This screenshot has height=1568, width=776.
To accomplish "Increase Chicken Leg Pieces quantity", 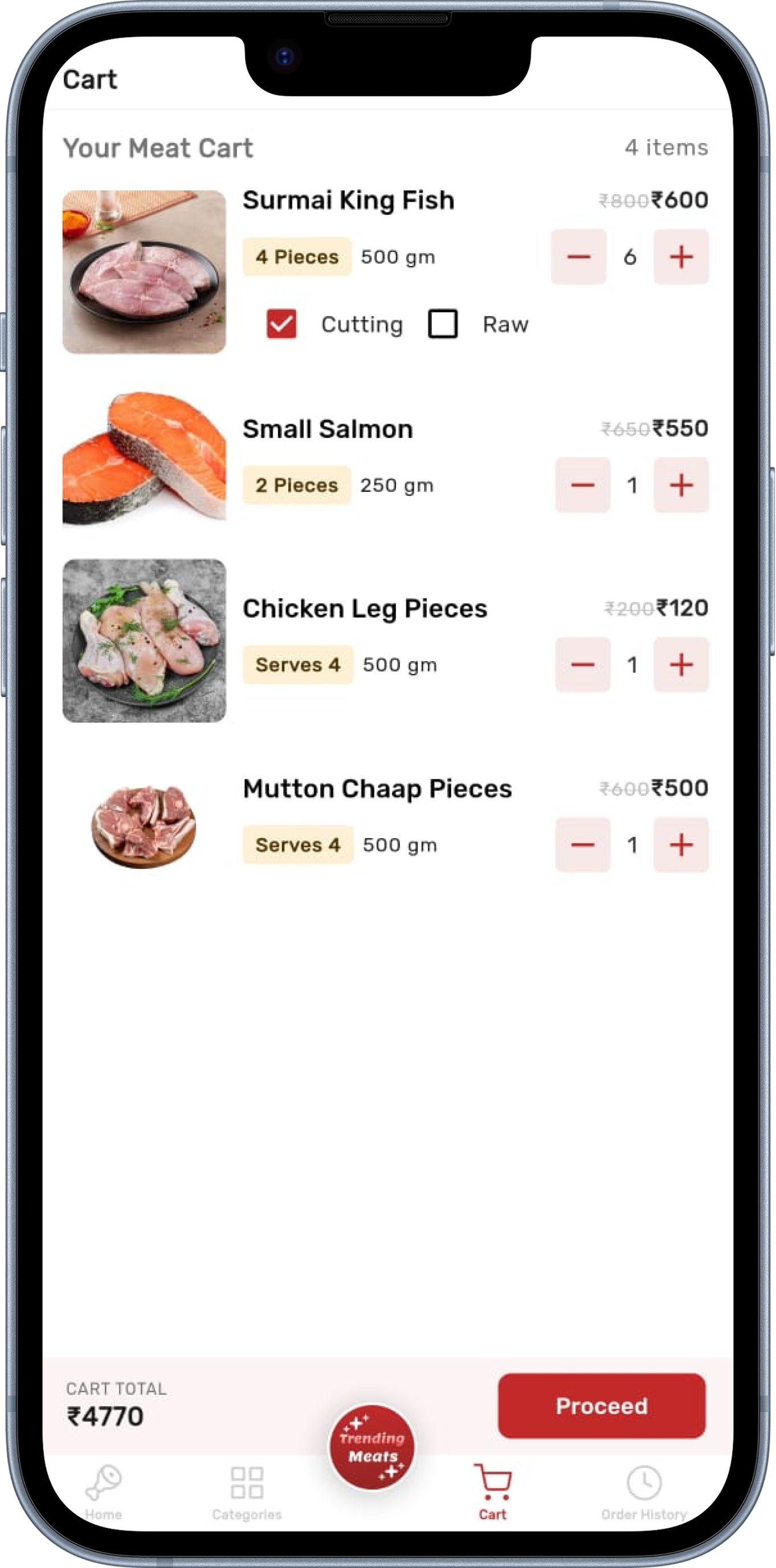I will click(680, 665).
